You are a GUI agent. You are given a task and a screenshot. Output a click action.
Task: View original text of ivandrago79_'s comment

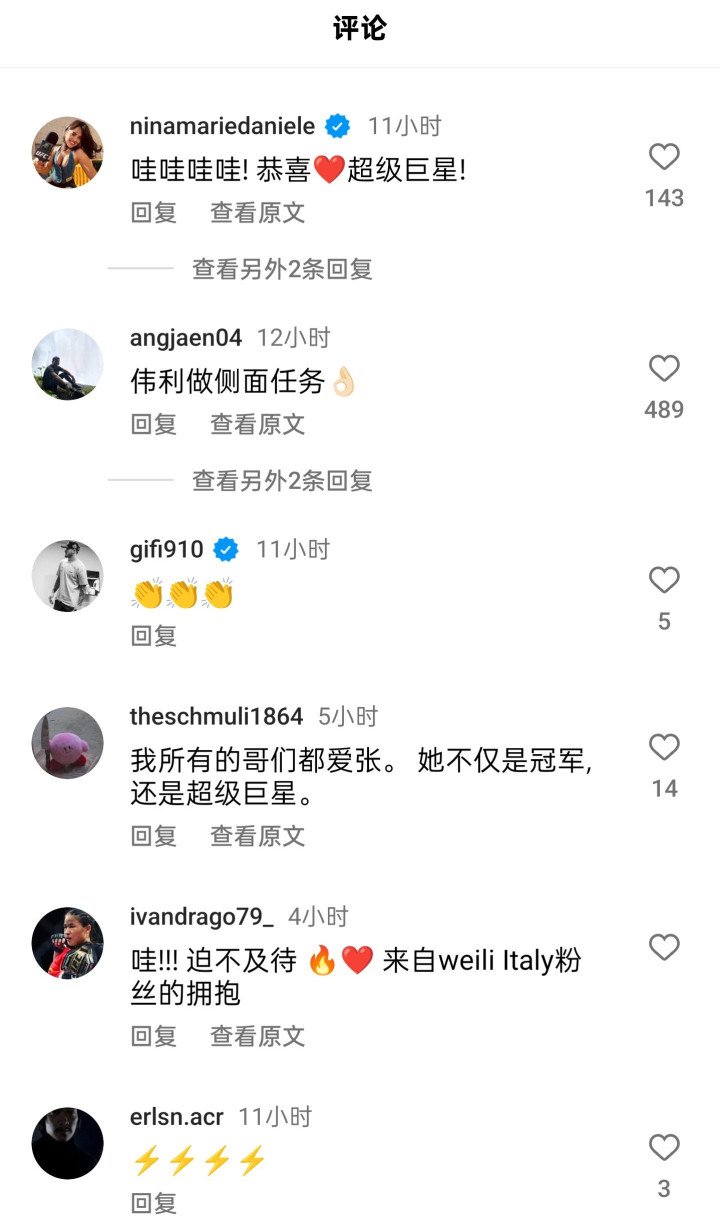257,1035
